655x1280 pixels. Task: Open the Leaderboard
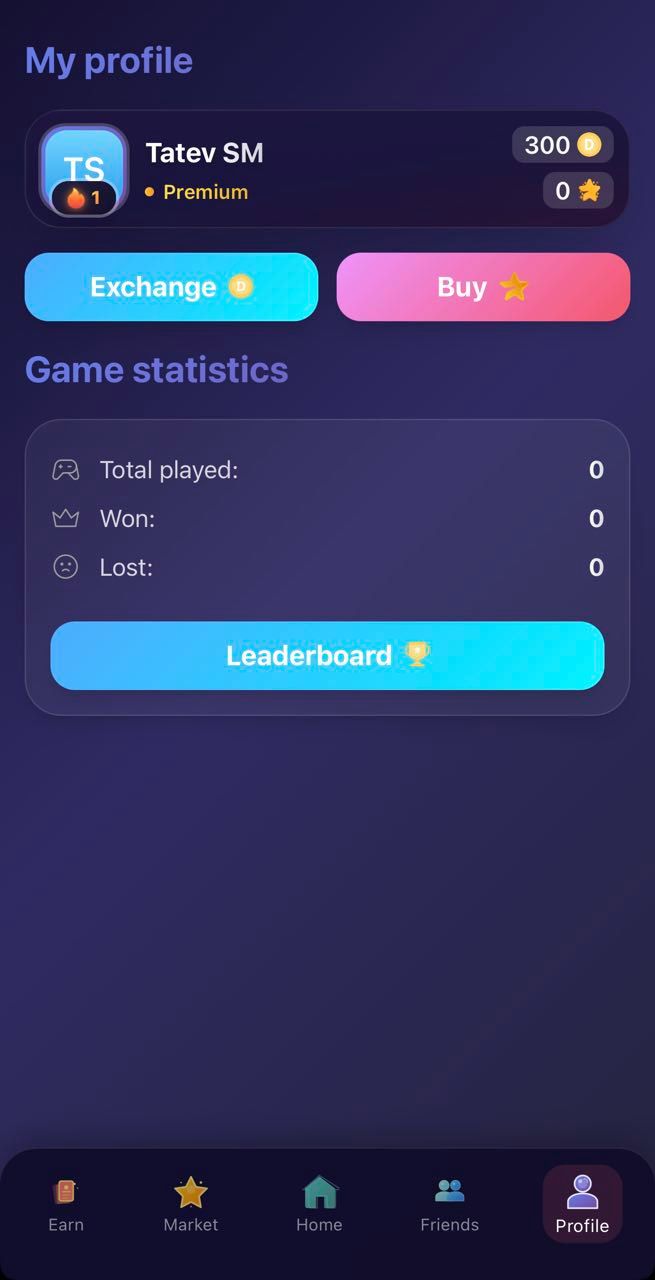click(327, 656)
